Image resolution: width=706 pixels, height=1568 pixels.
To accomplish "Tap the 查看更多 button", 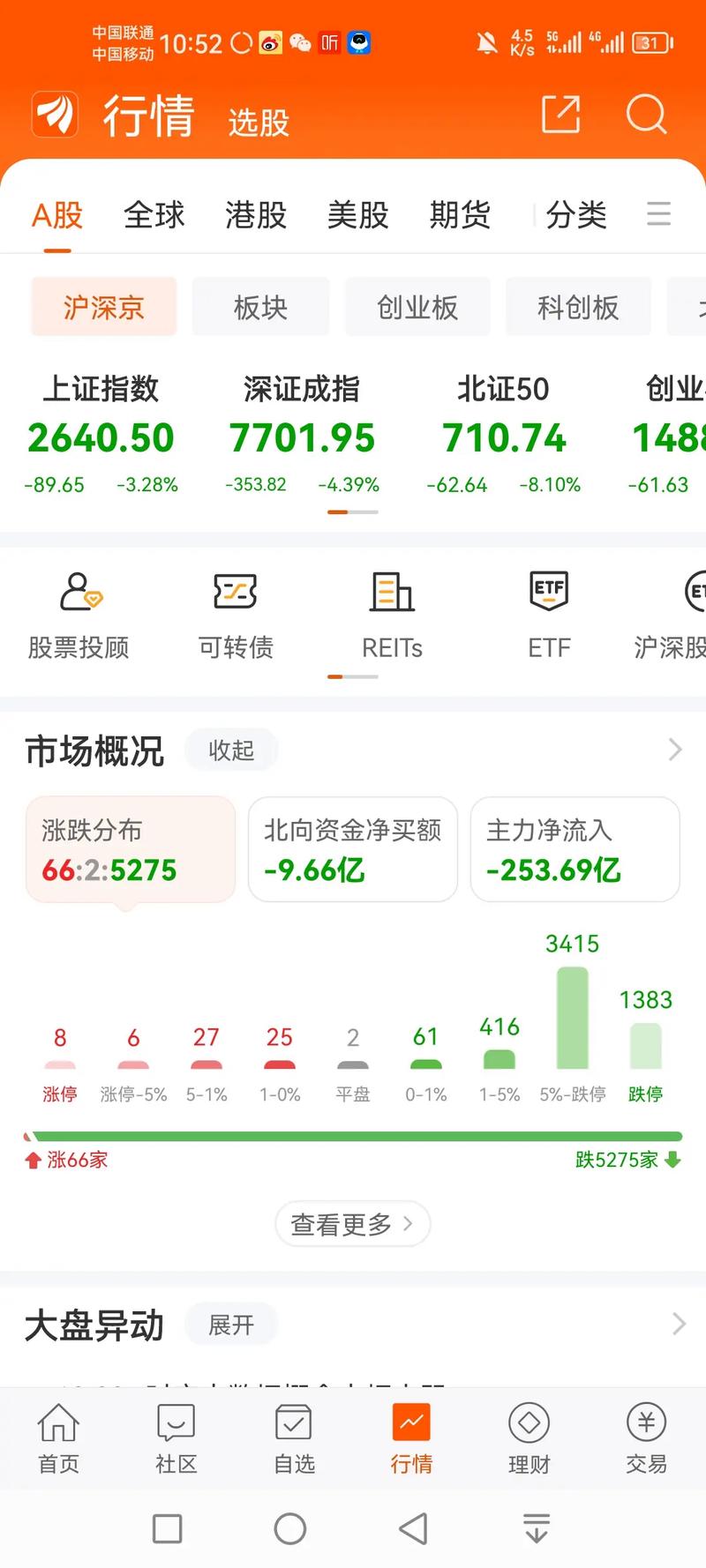I will pos(352,1224).
